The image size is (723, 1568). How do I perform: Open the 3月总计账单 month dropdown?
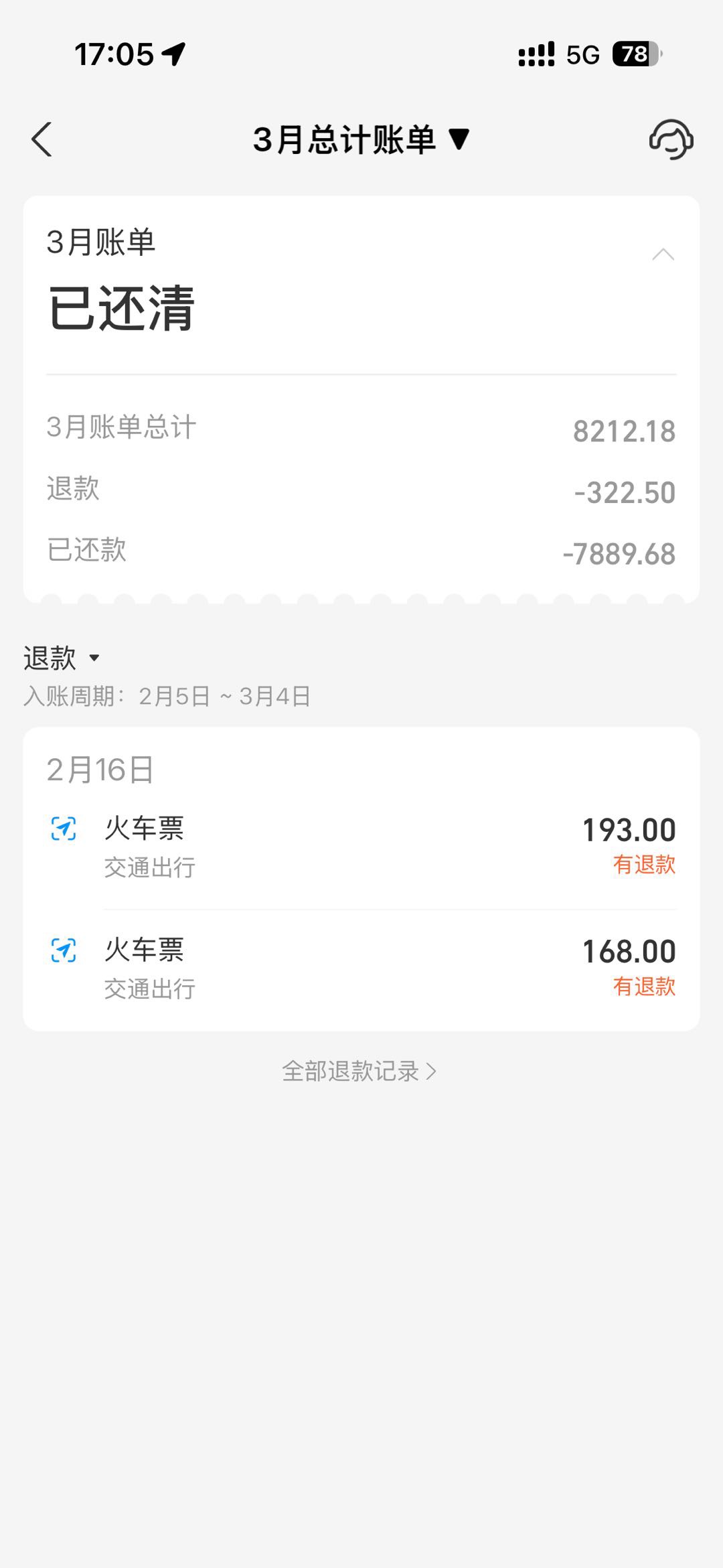tap(361, 140)
